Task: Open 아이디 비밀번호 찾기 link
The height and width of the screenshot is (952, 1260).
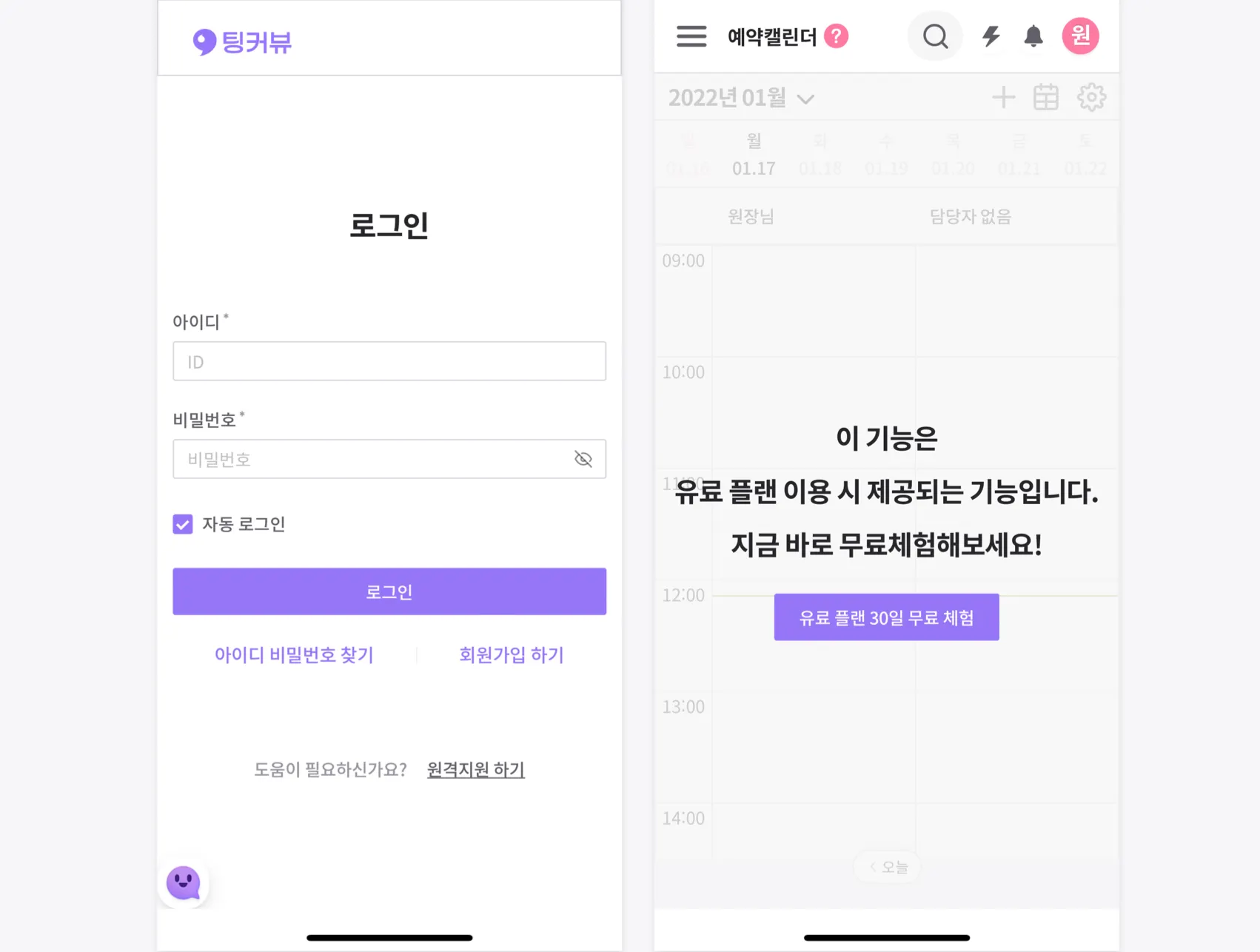Action: [x=294, y=655]
